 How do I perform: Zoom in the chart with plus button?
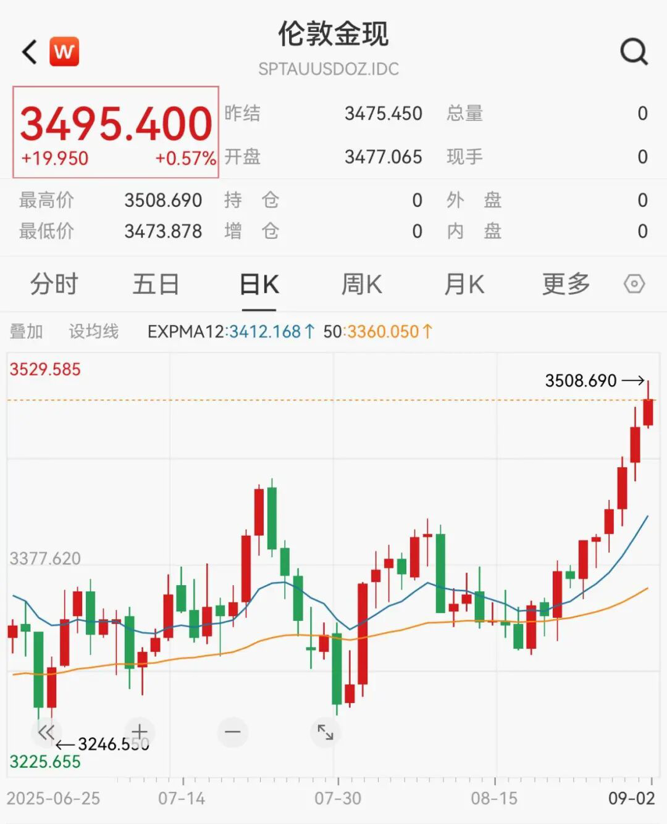139,731
